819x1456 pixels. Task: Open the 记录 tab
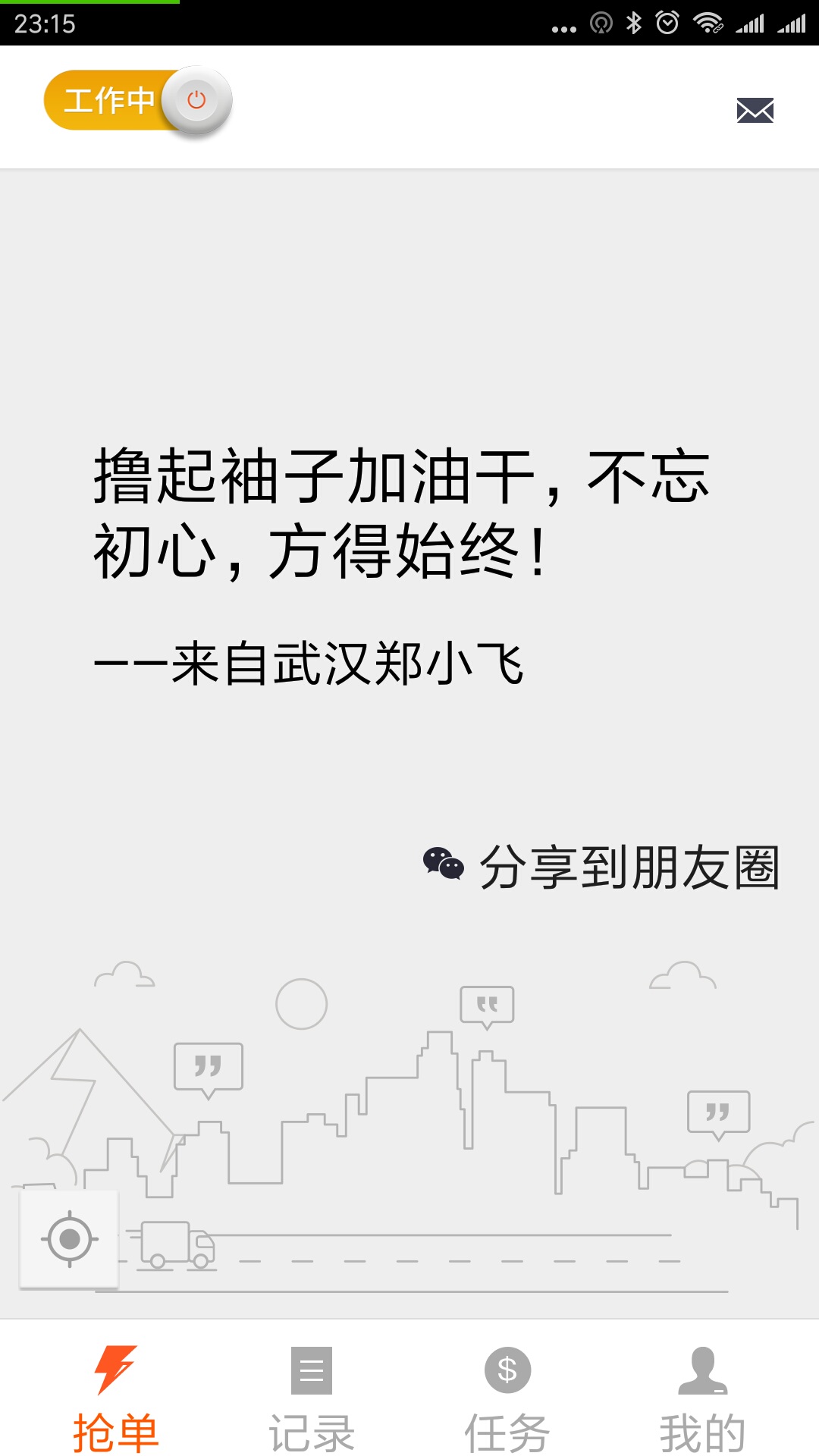pos(312,1399)
